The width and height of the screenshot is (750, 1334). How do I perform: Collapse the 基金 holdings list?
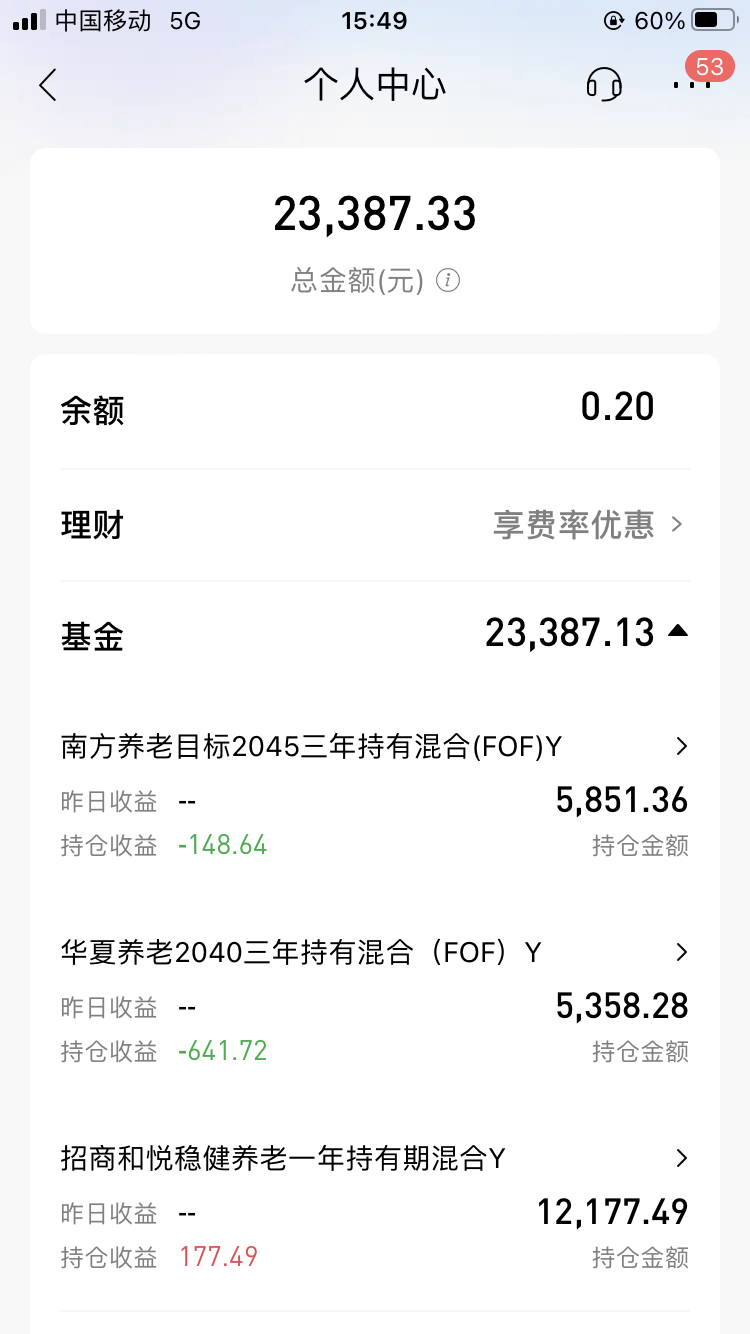click(x=678, y=632)
